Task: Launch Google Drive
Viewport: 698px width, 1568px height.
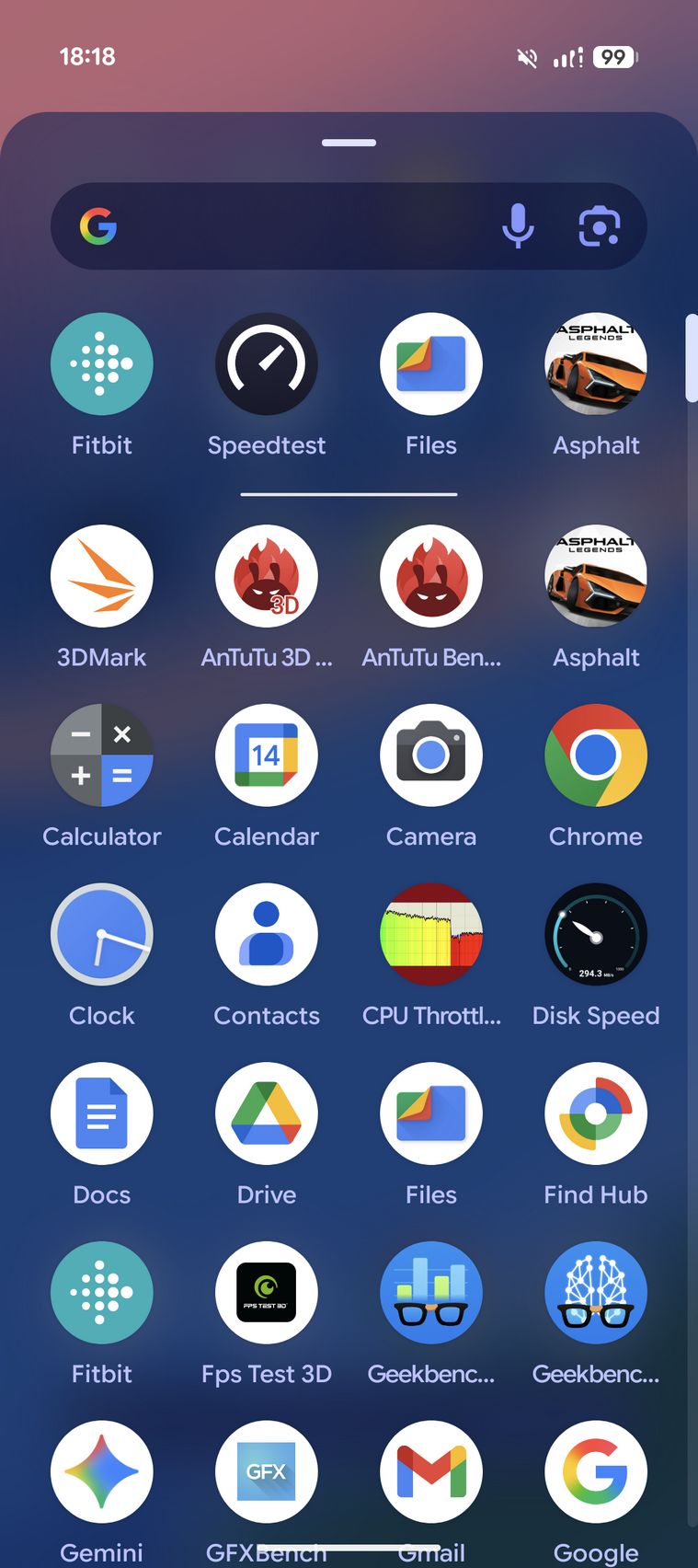Action: click(x=267, y=1114)
